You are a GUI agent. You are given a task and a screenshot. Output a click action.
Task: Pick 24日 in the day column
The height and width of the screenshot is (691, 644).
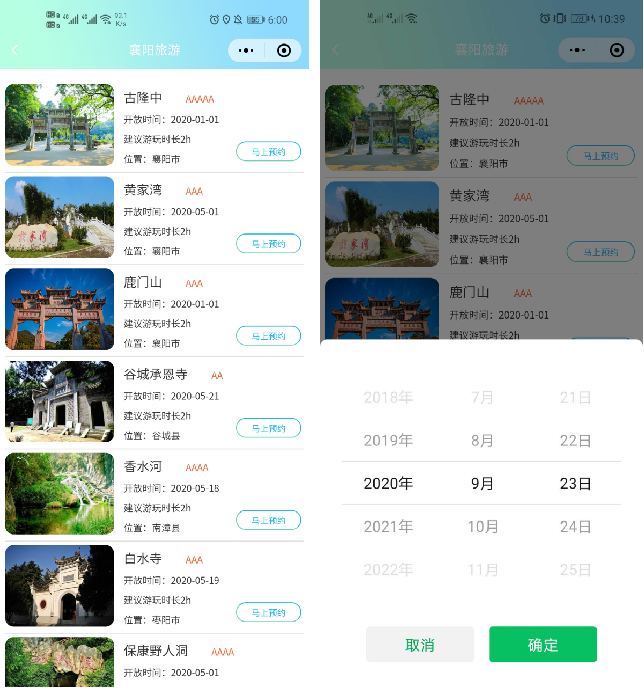pyautogui.click(x=575, y=526)
